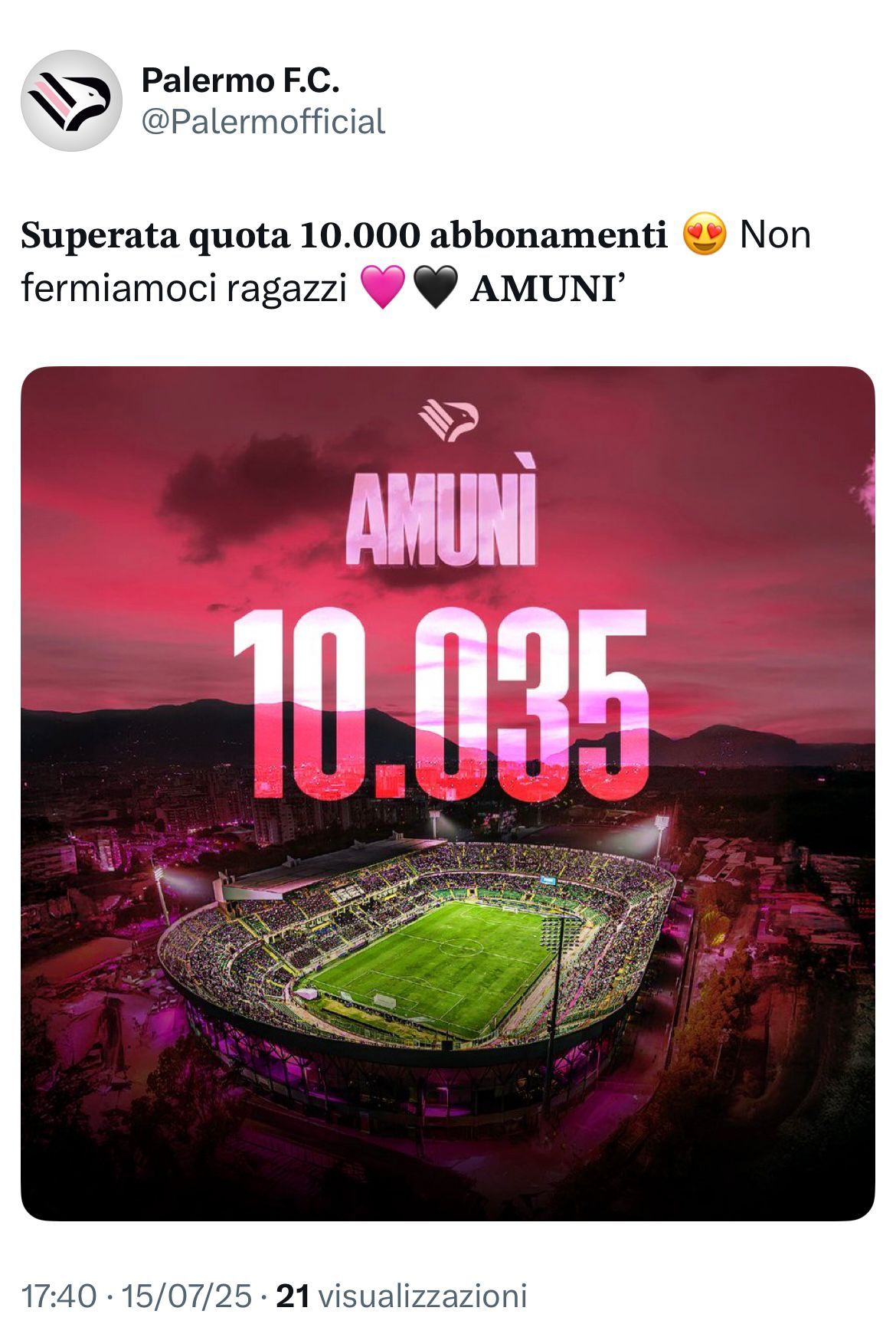Open the AMUNÌ 10.035 stadium image

tap(447, 793)
